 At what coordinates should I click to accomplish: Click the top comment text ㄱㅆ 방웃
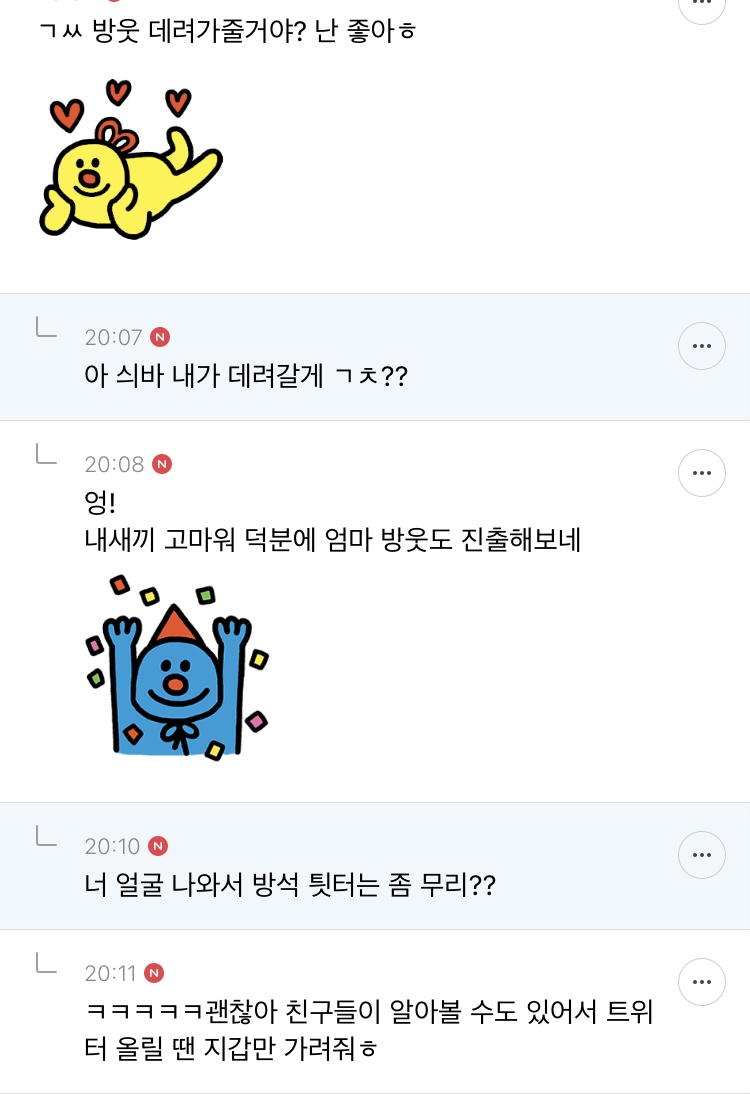click(x=227, y=31)
